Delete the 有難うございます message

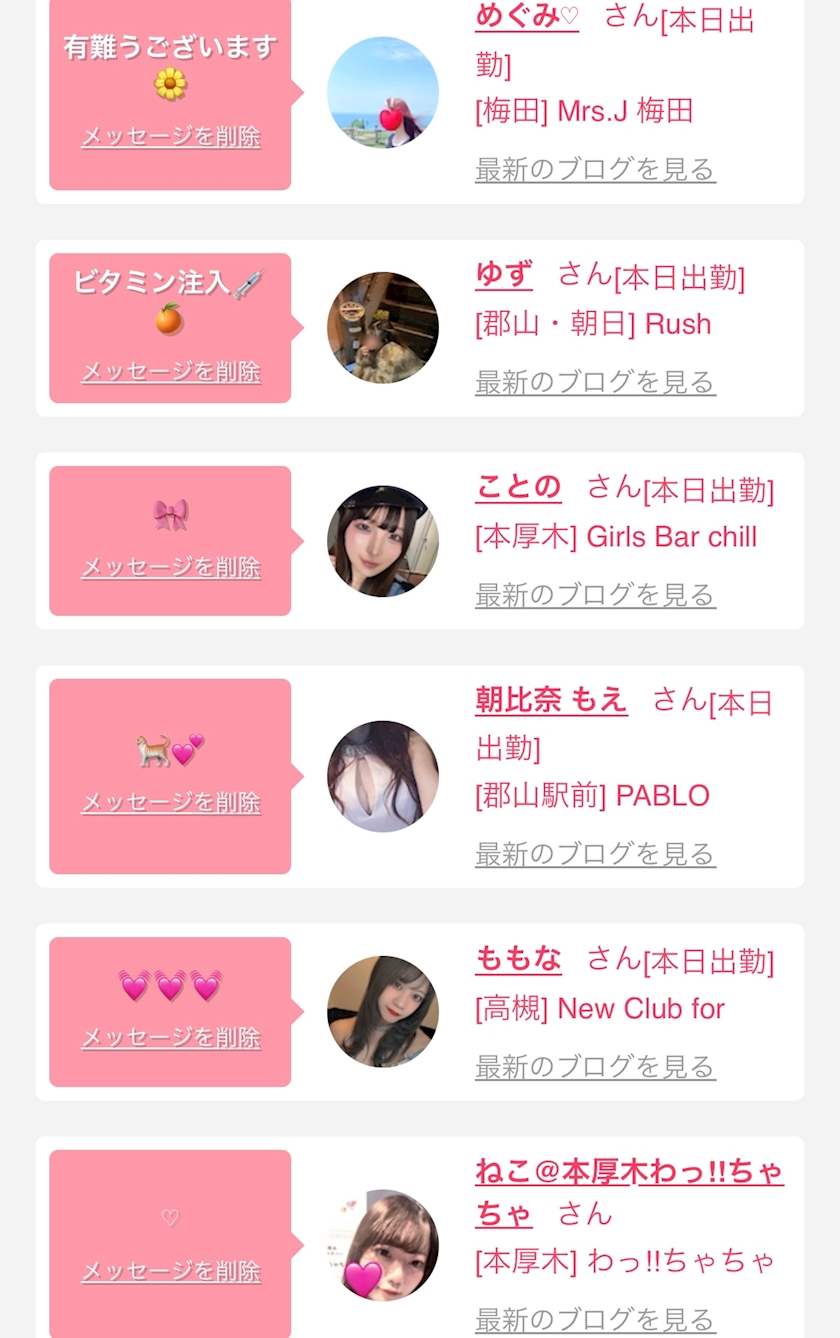171,136
